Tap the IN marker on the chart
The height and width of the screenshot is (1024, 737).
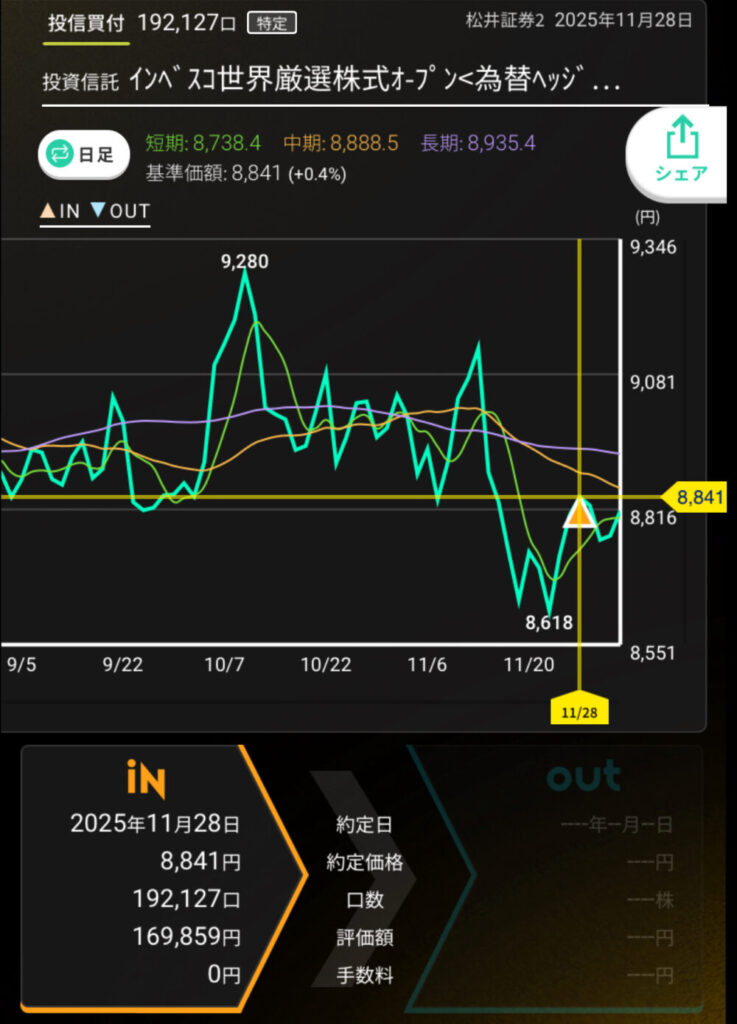tap(580, 514)
